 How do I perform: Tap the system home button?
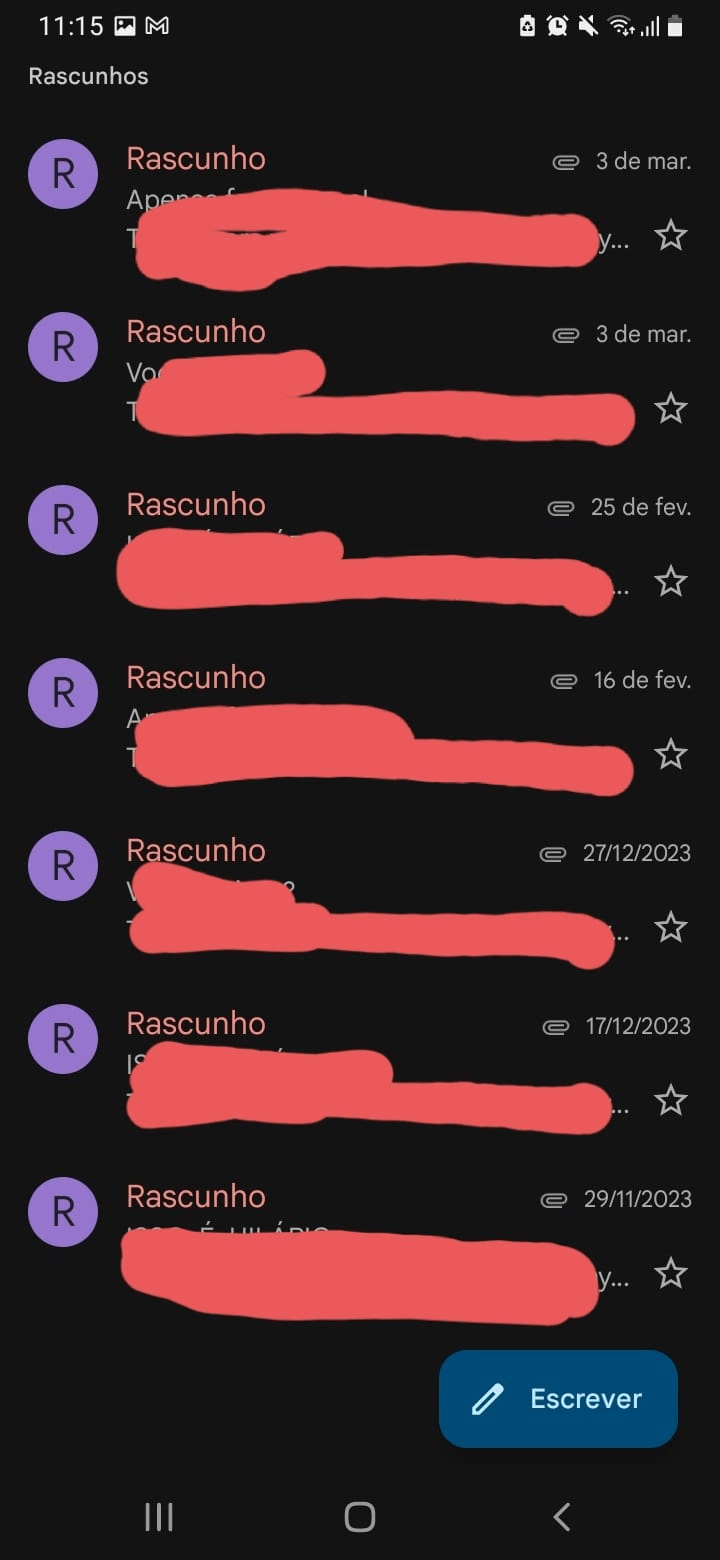click(x=360, y=1516)
